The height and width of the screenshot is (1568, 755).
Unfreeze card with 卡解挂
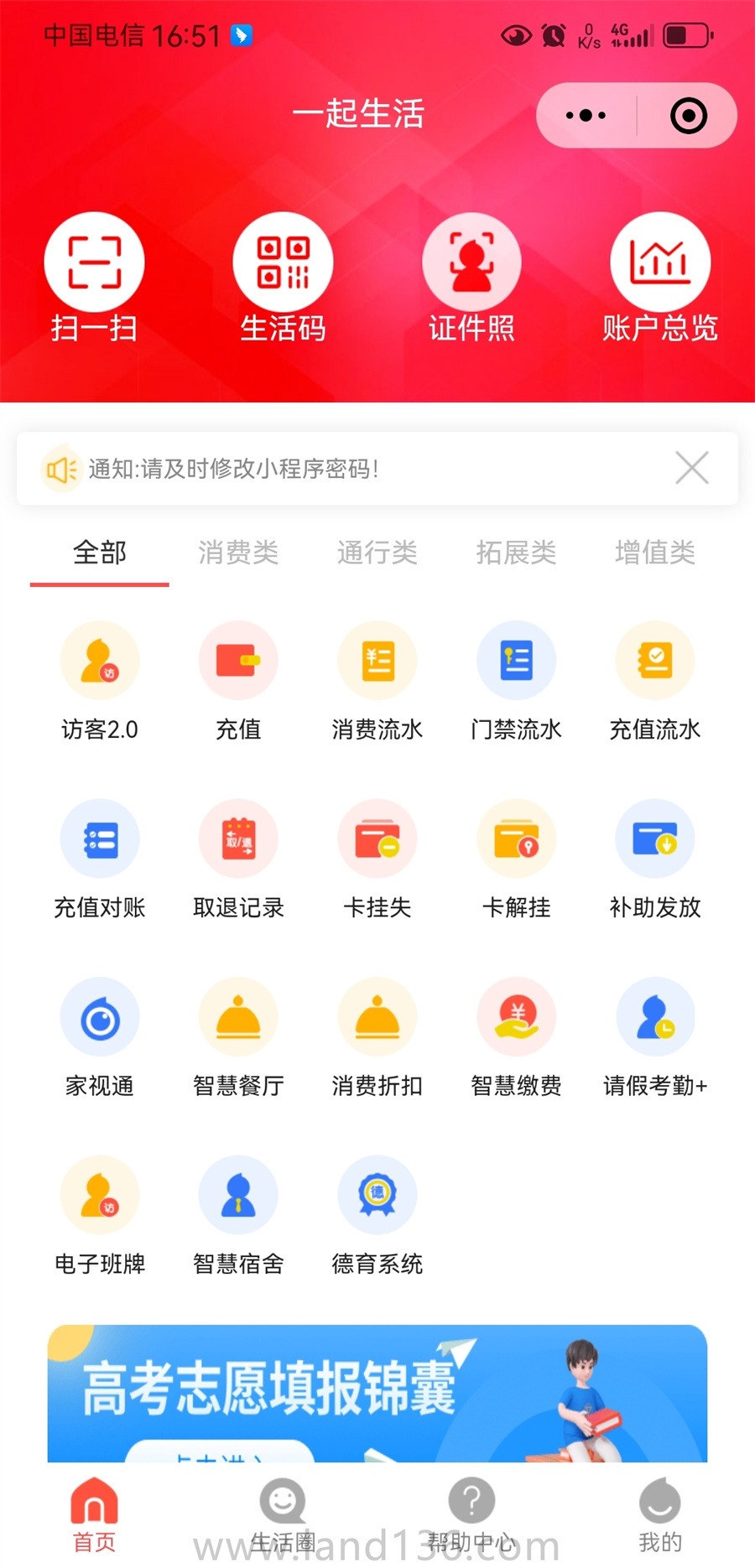[x=517, y=857]
